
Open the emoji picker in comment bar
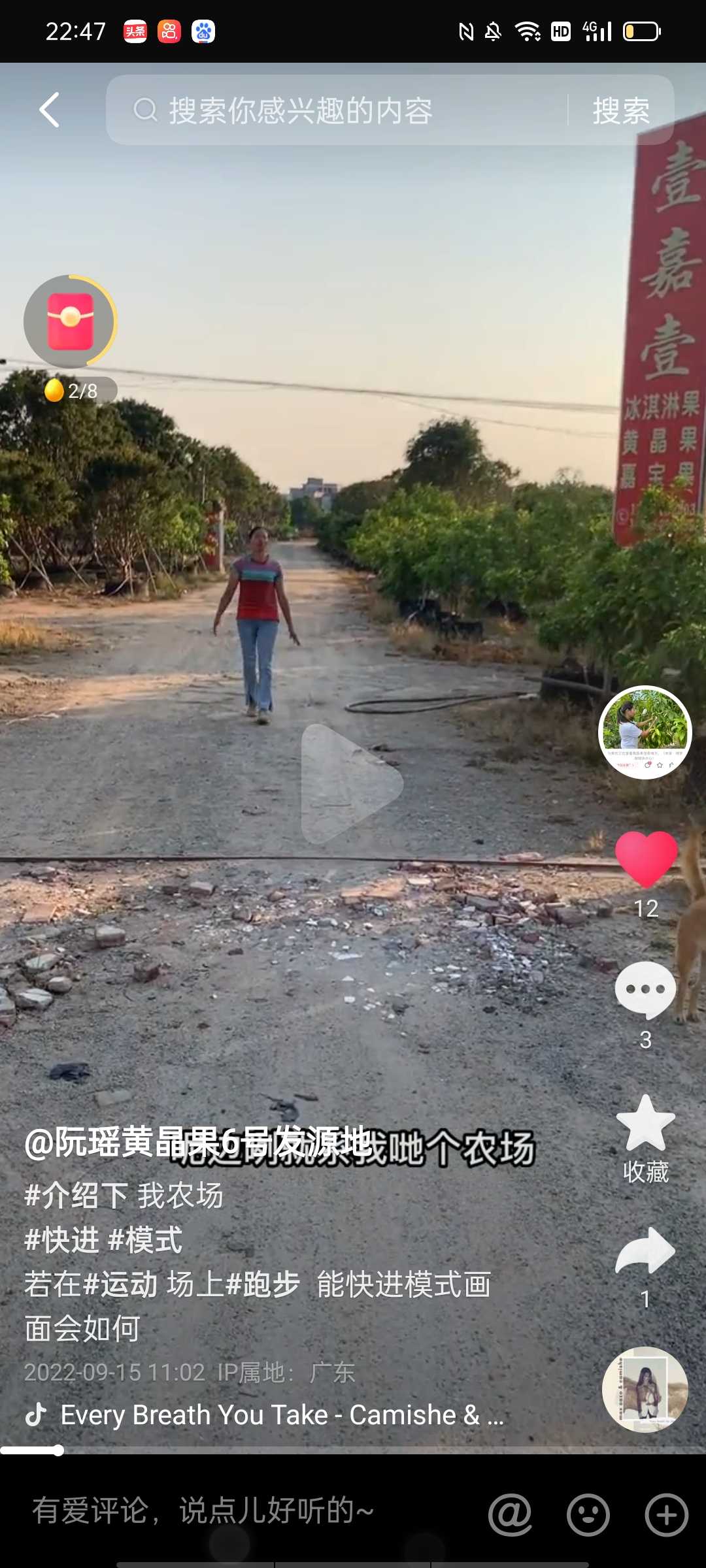tap(588, 1514)
